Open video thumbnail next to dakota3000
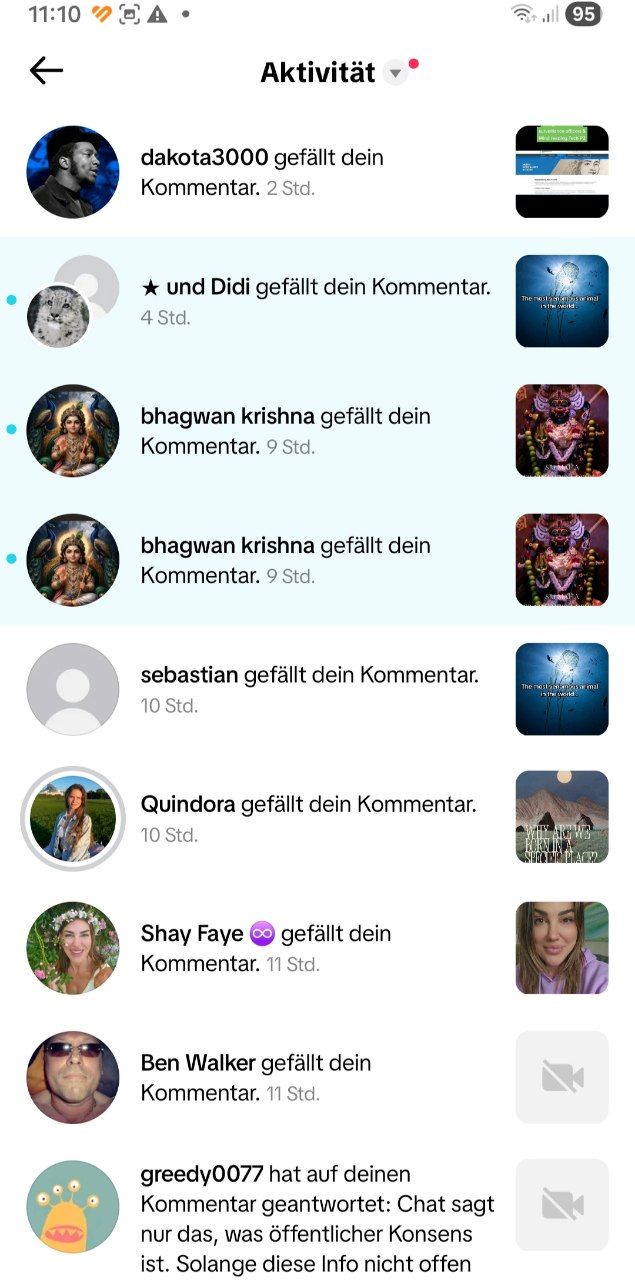The width and height of the screenshot is (635, 1280). 561,172
